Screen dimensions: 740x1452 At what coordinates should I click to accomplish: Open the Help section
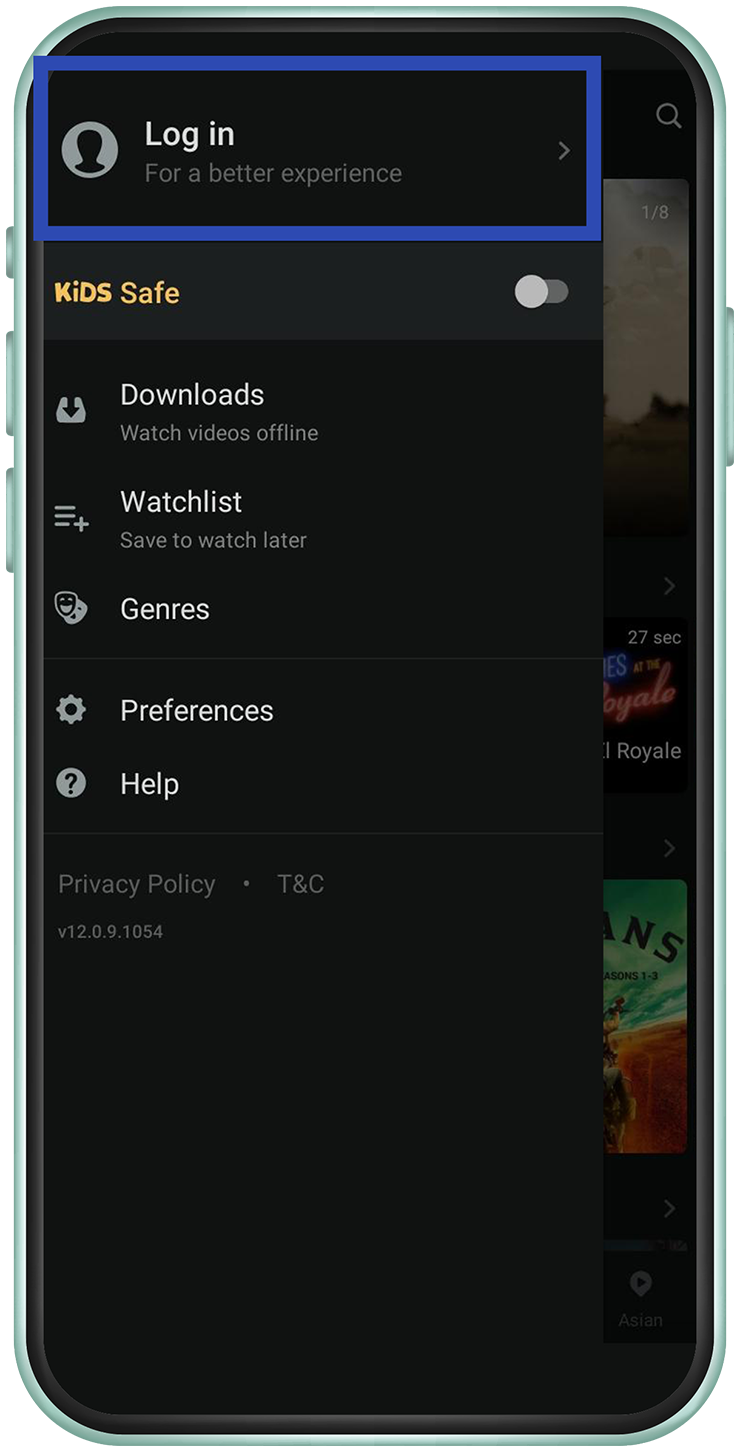click(x=149, y=784)
